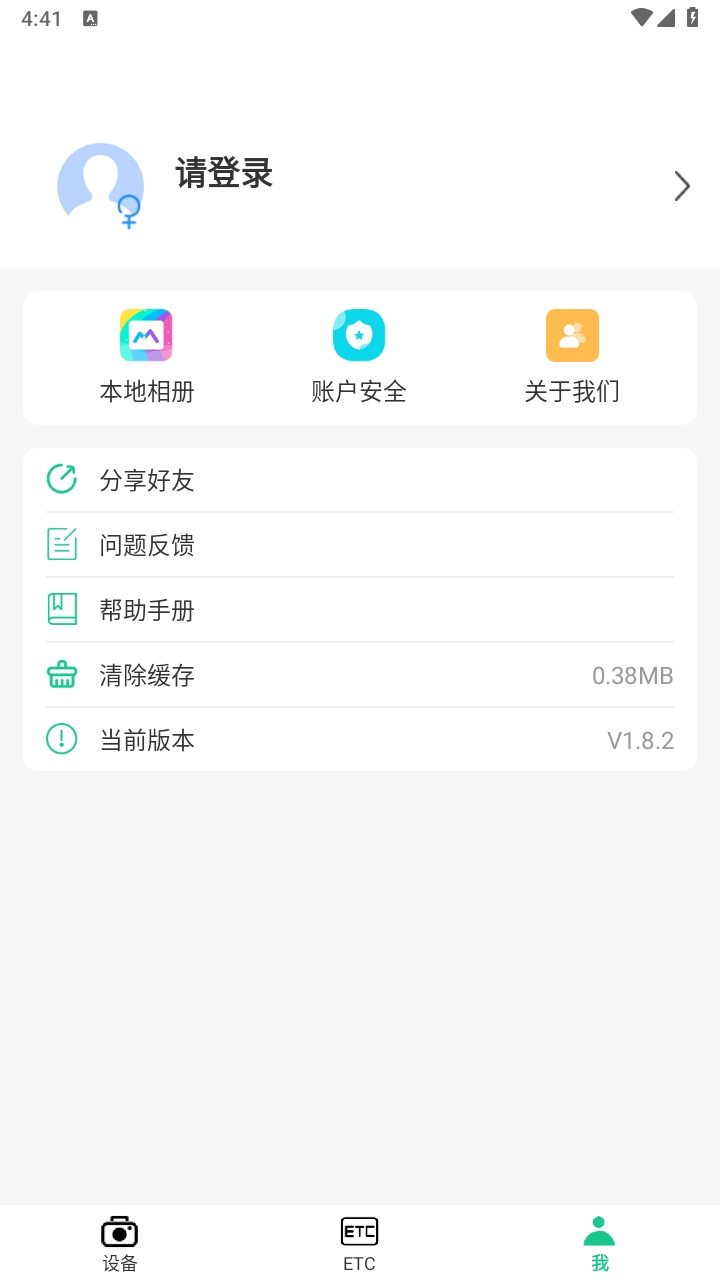Tap the 账户安全 (account security) shield icon
This screenshot has height=1280, width=720.
359,335
